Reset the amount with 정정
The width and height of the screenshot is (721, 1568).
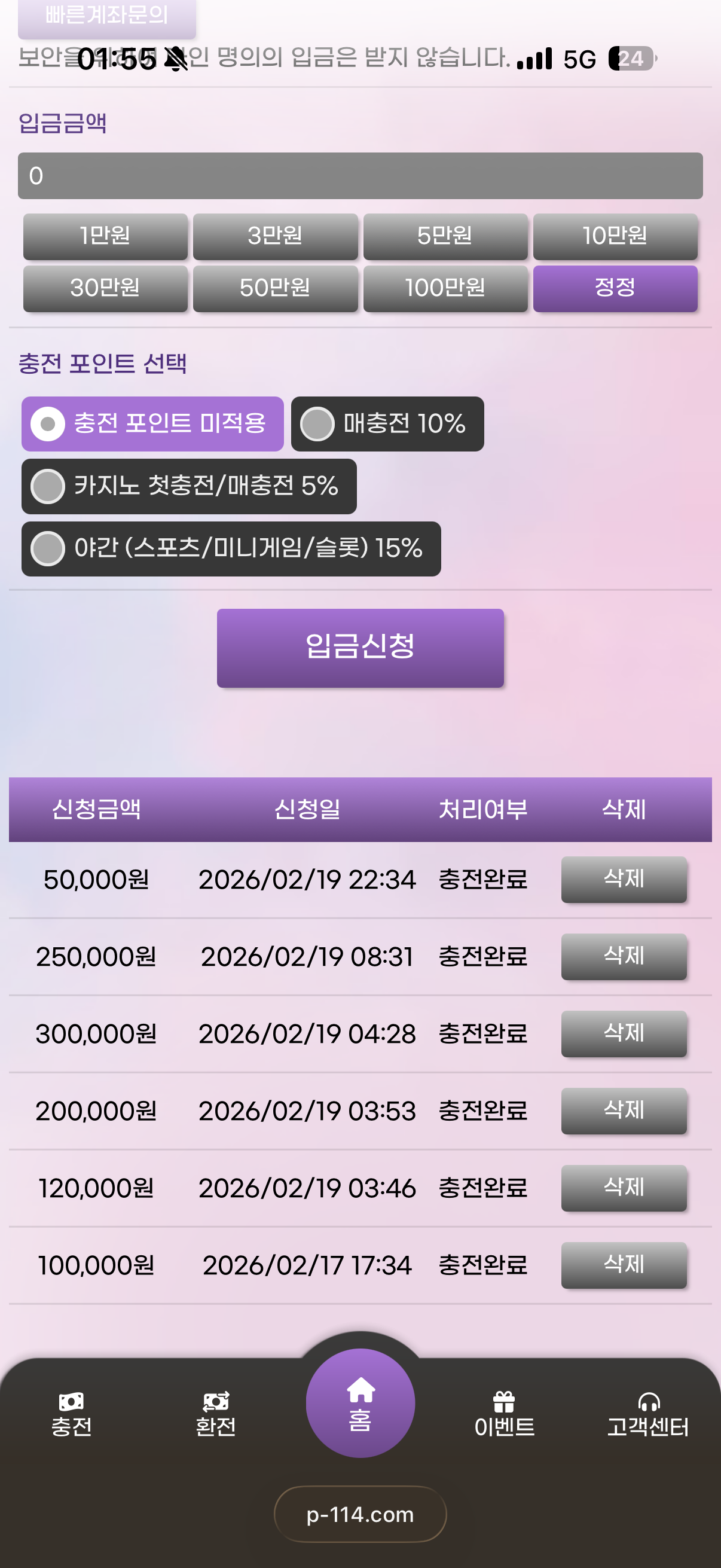(x=615, y=288)
